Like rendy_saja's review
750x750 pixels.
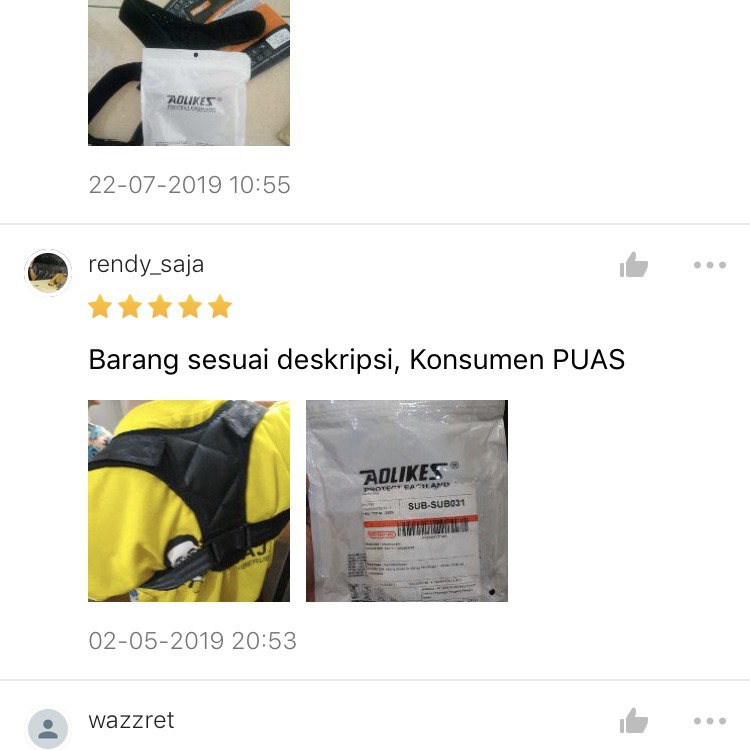coord(634,265)
